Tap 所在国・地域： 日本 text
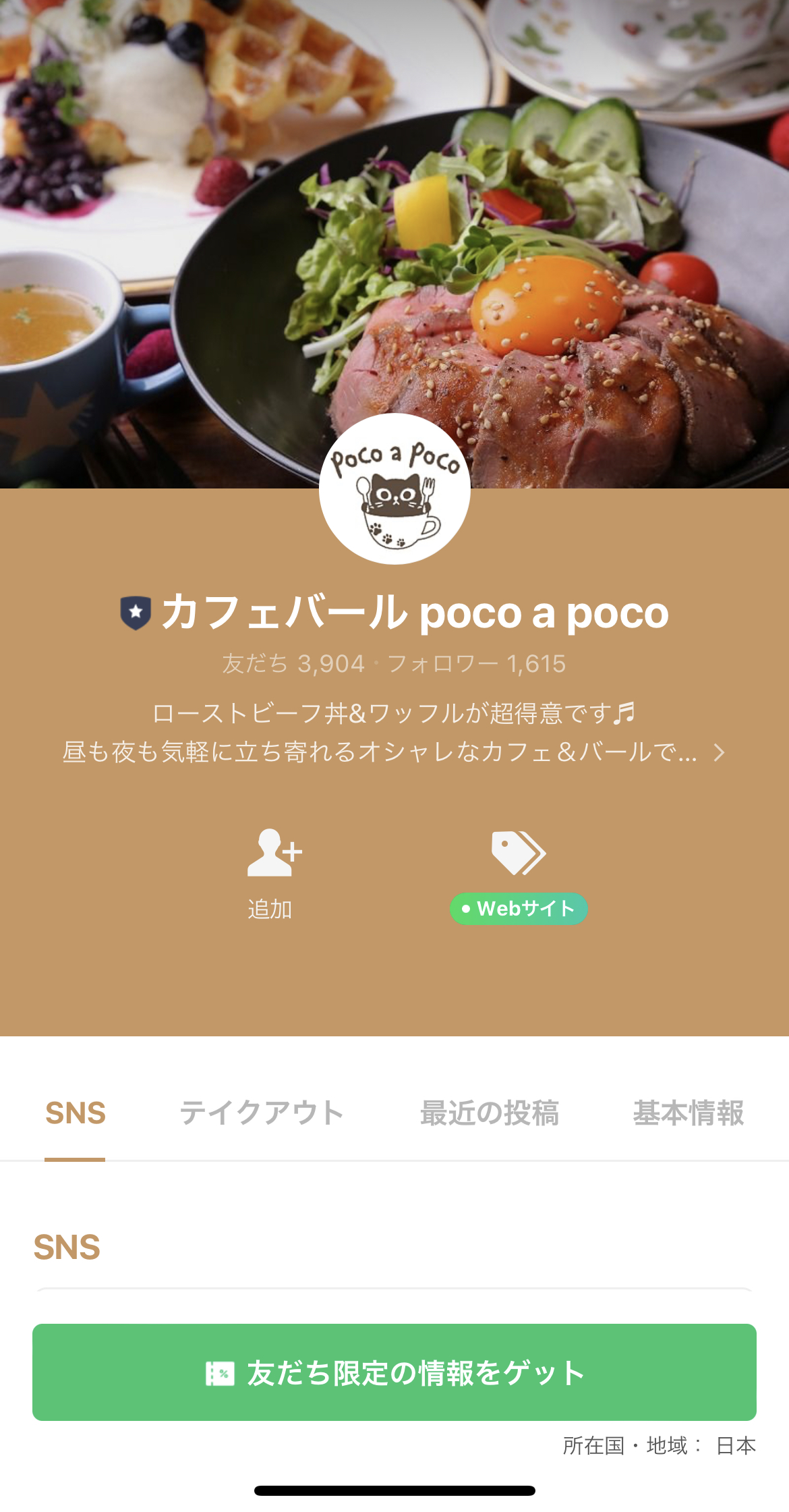Screen dimensions: 789x1512 [661, 1445]
